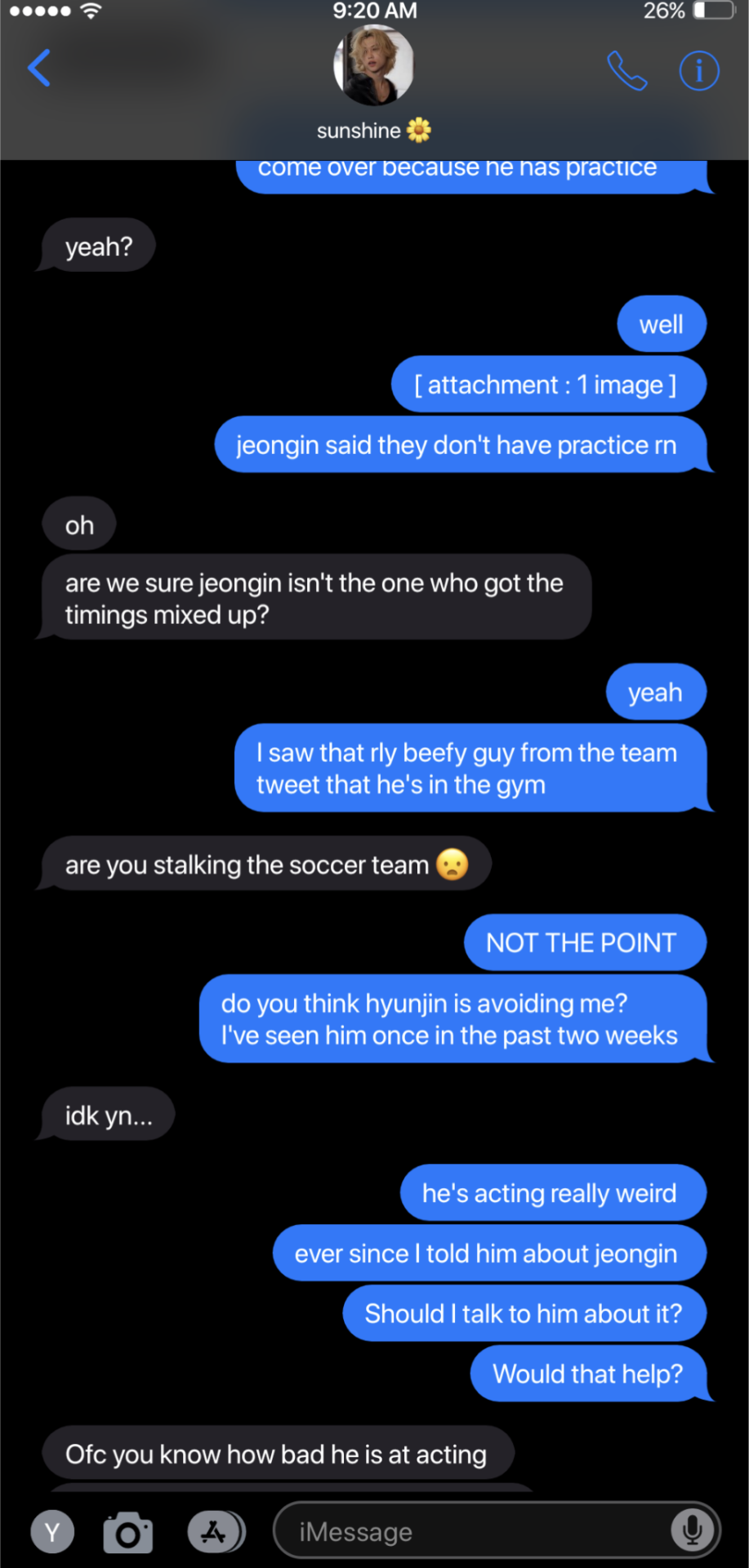
Task: Go back to the messages list
Action: click(x=39, y=68)
